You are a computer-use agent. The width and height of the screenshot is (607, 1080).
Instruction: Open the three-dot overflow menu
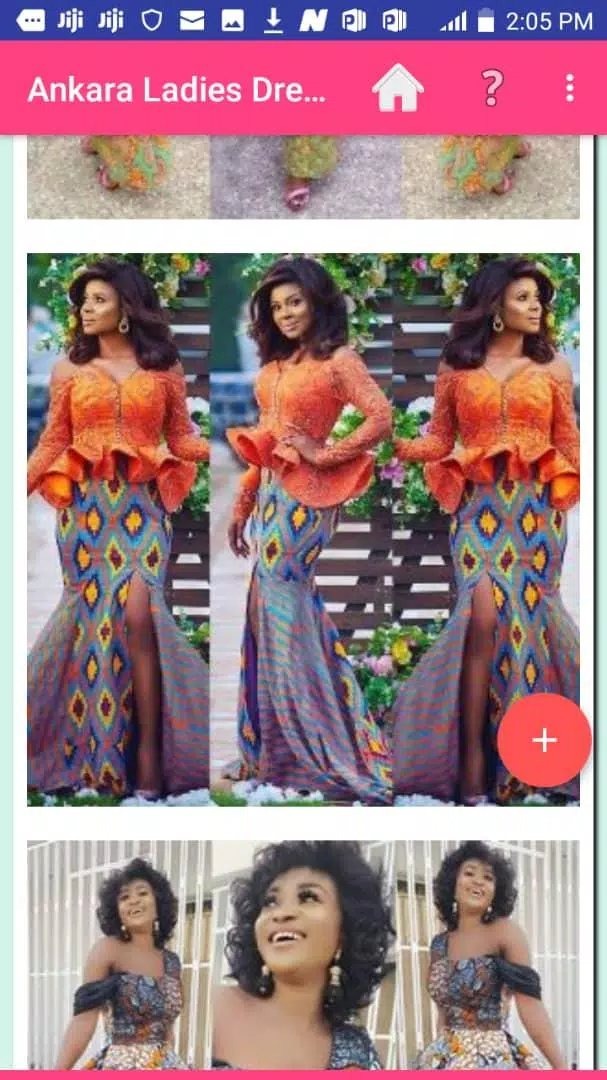pyautogui.click(x=569, y=89)
